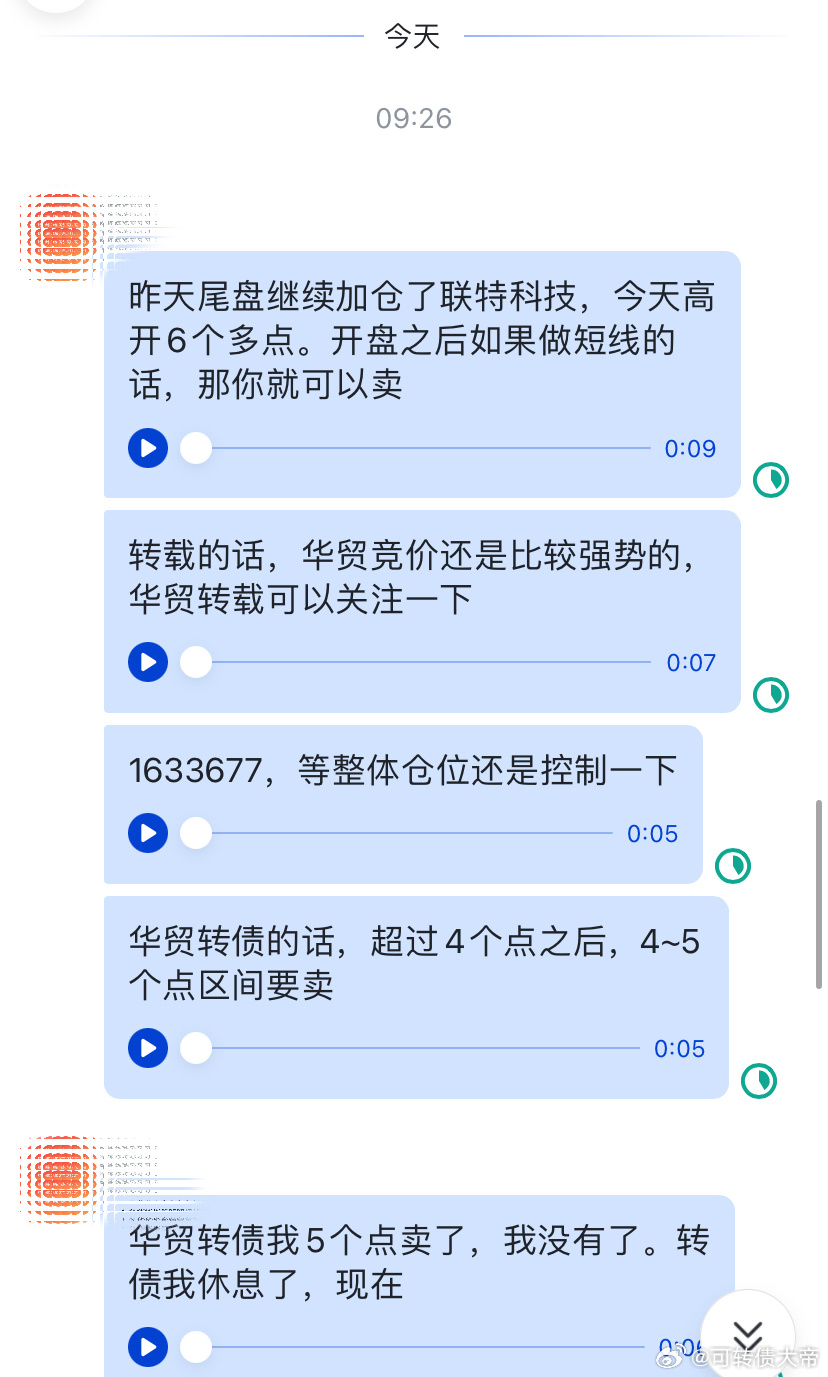Play the voice message about 4~5个点区间要卖

pos(147,1048)
